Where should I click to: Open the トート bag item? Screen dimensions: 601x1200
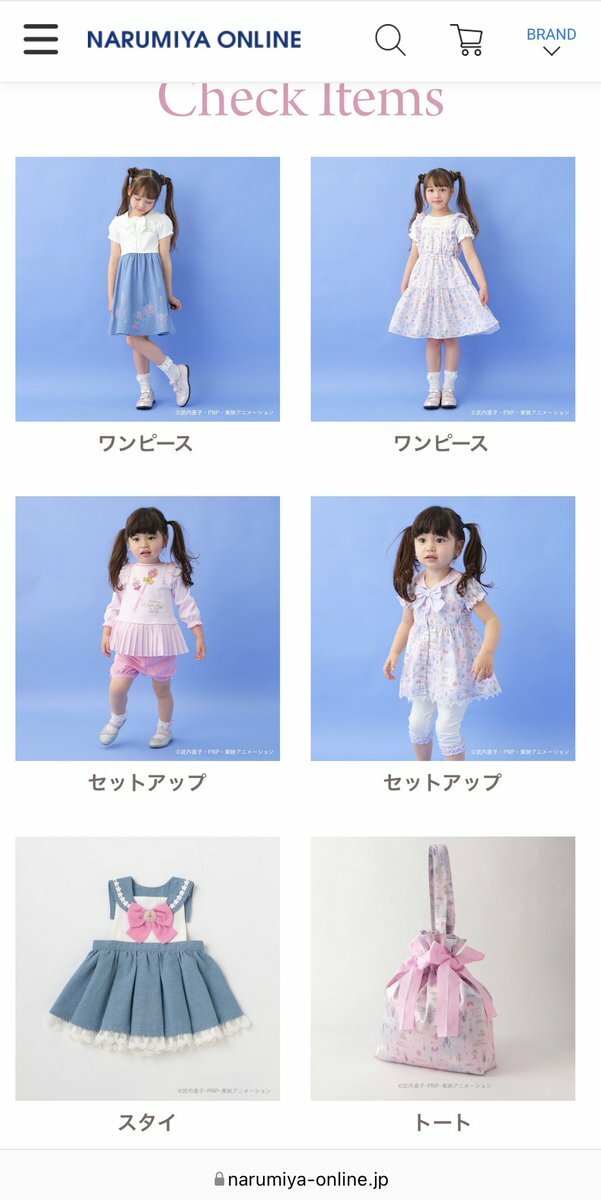(442, 968)
